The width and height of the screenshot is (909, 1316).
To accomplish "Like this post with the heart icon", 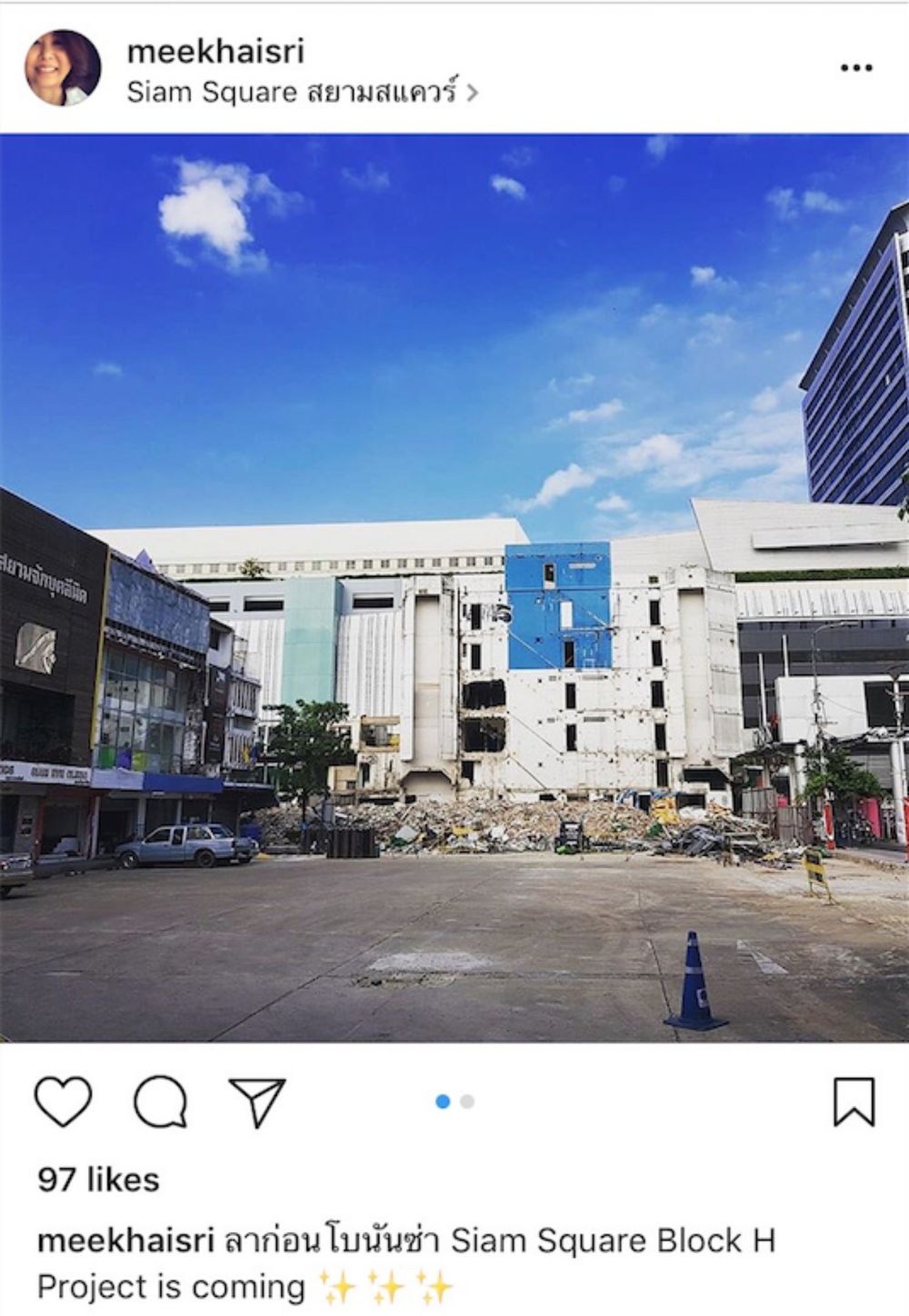I will tap(63, 1102).
